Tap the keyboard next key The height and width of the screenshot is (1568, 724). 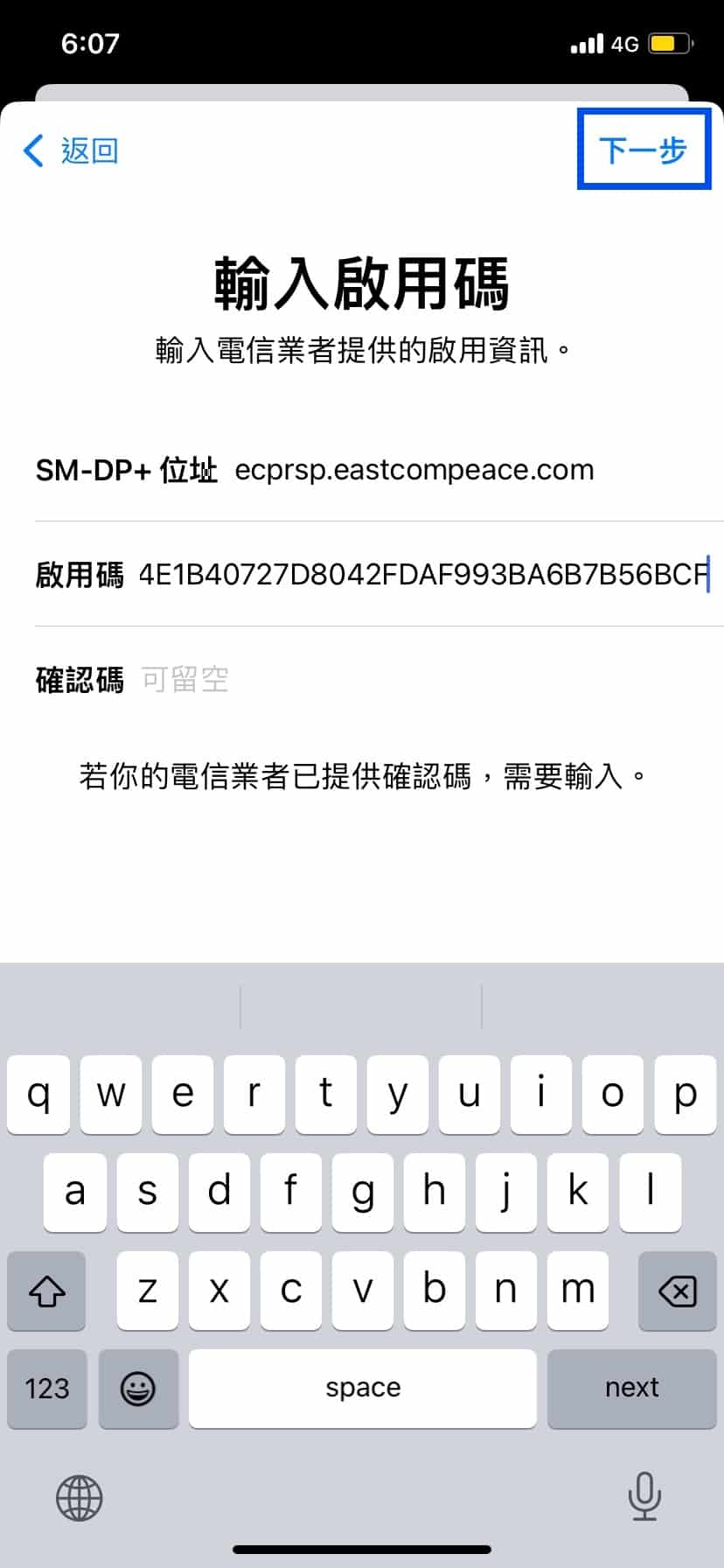click(x=631, y=1388)
